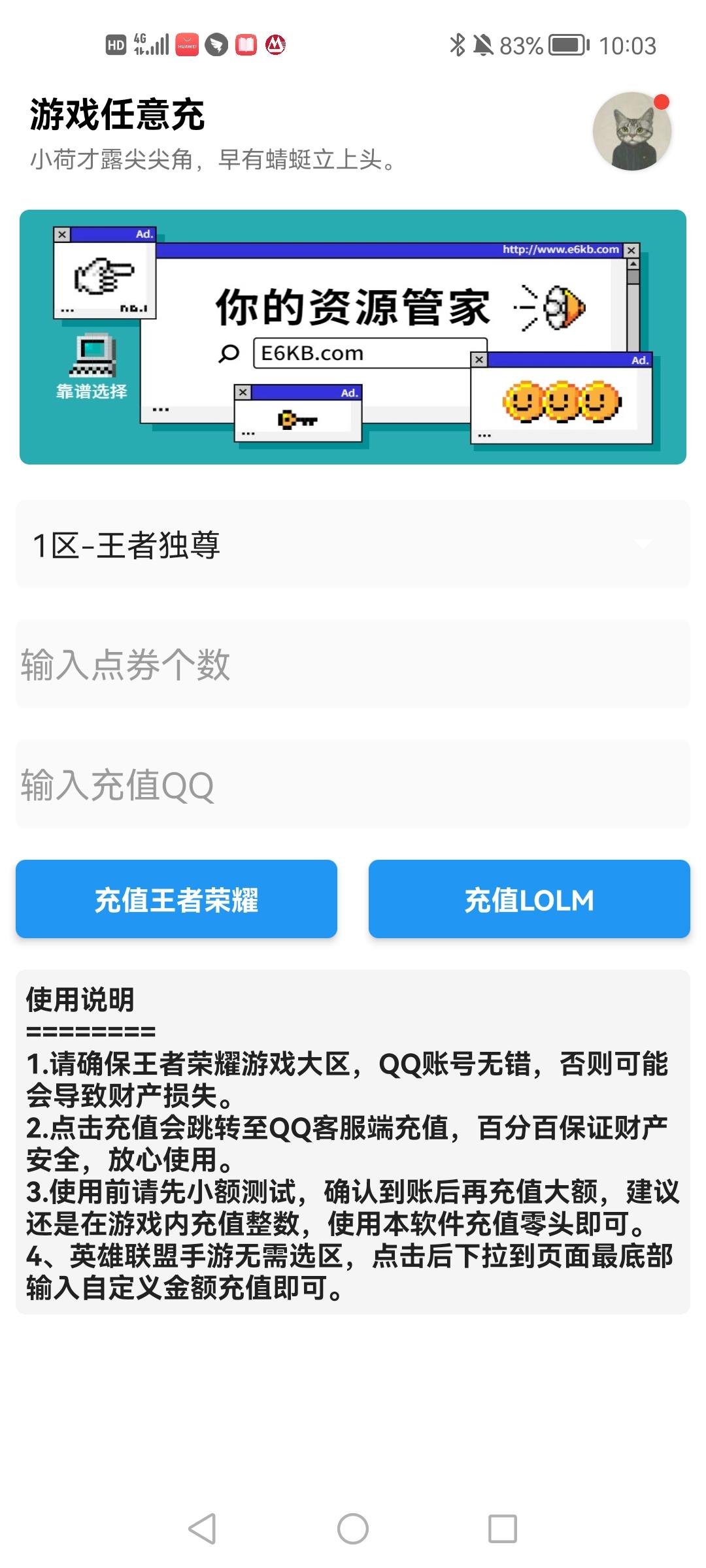The height and width of the screenshot is (1568, 706).
Task: Tap the 充值LOLM button
Action: point(529,900)
